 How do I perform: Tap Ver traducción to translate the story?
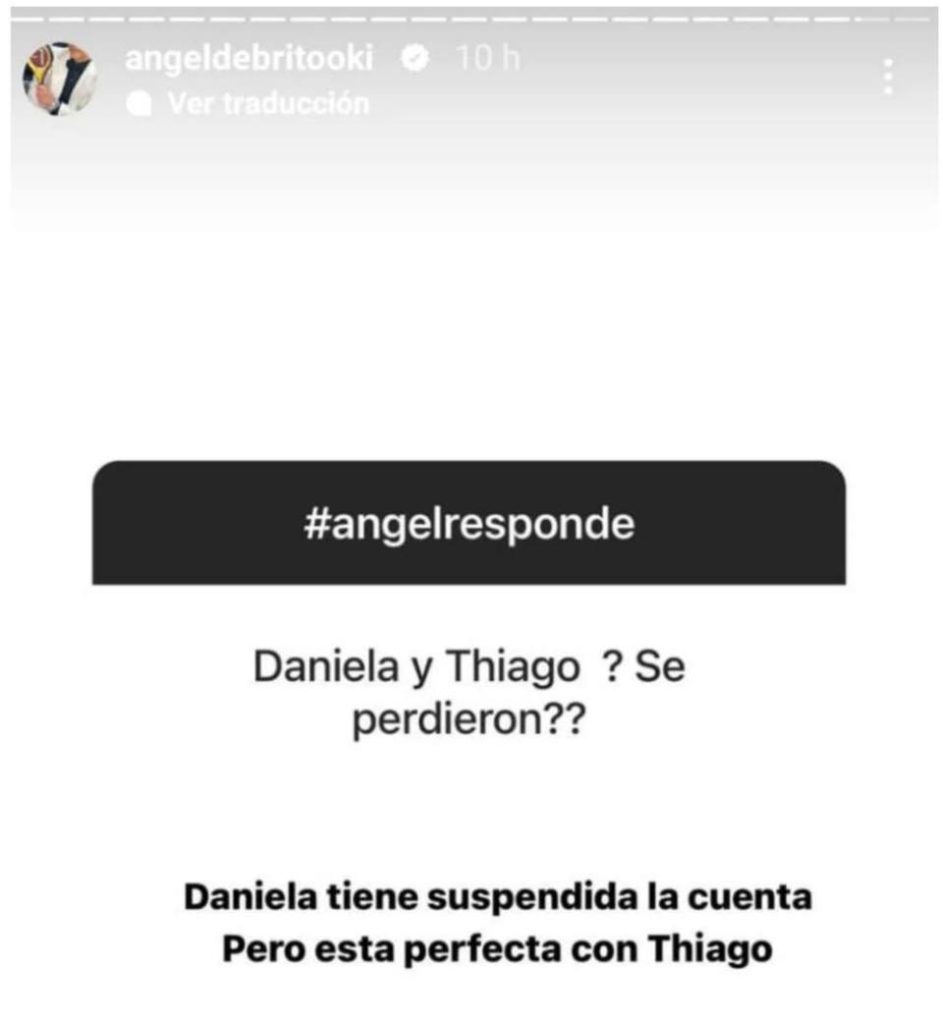point(267,103)
